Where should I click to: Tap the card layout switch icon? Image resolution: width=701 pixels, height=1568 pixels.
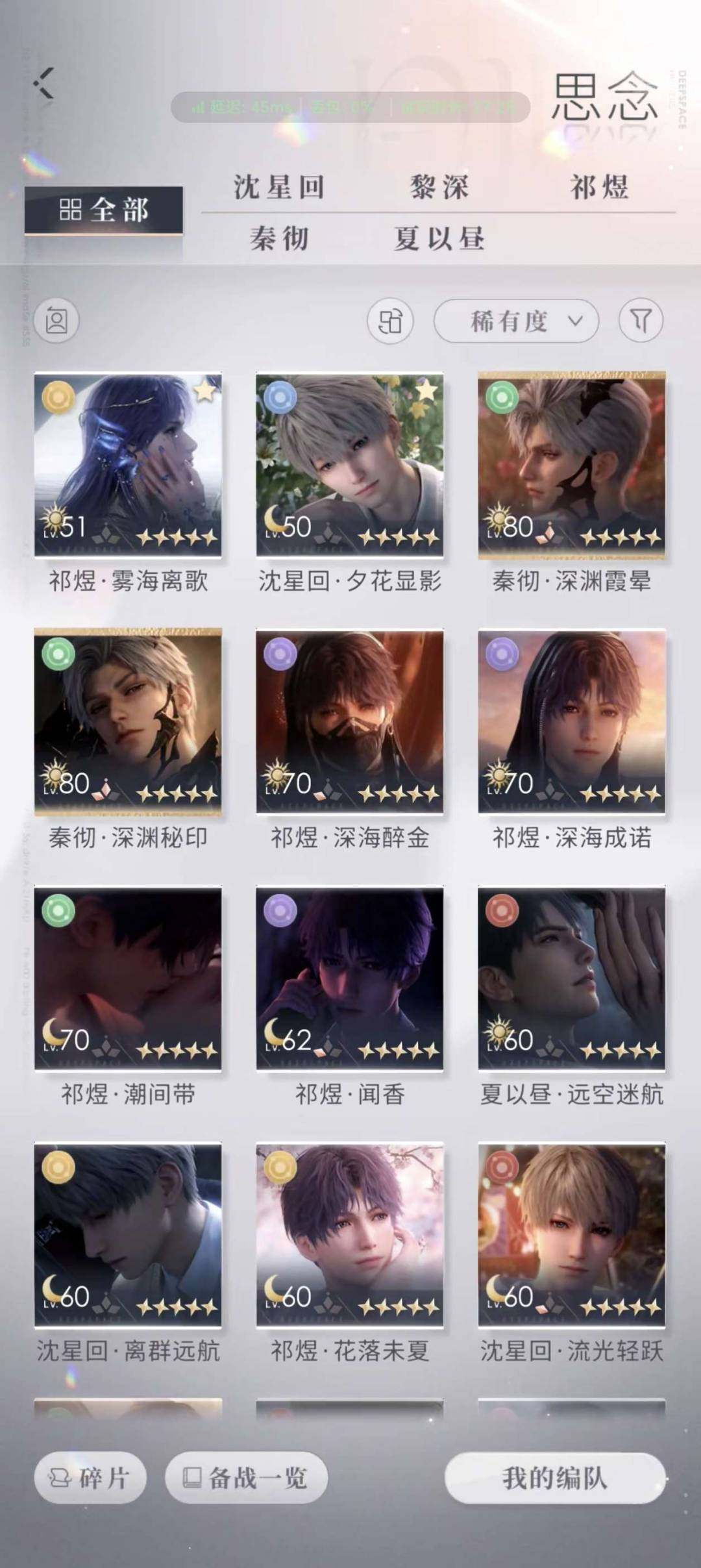click(390, 320)
